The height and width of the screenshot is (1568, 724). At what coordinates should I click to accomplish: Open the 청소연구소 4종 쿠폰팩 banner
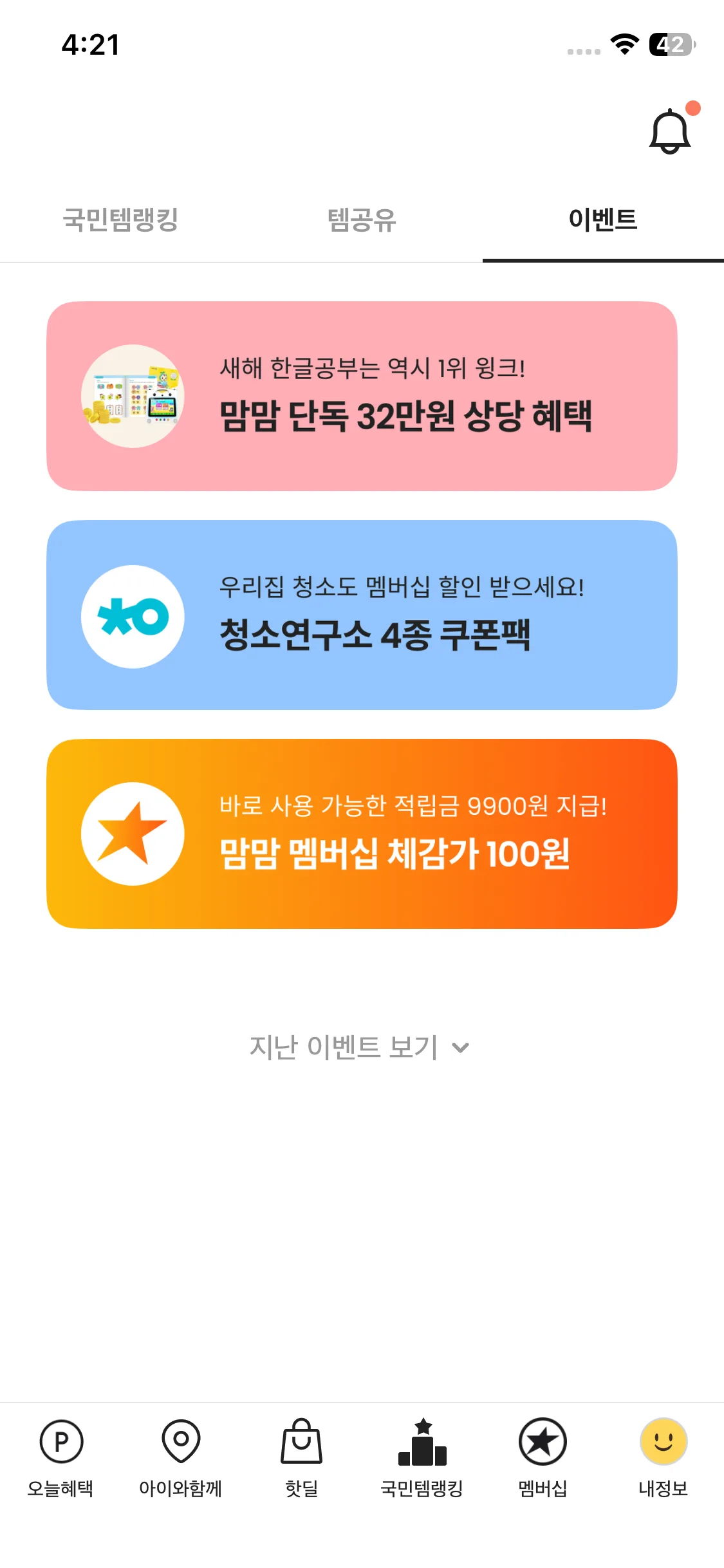[x=362, y=617]
